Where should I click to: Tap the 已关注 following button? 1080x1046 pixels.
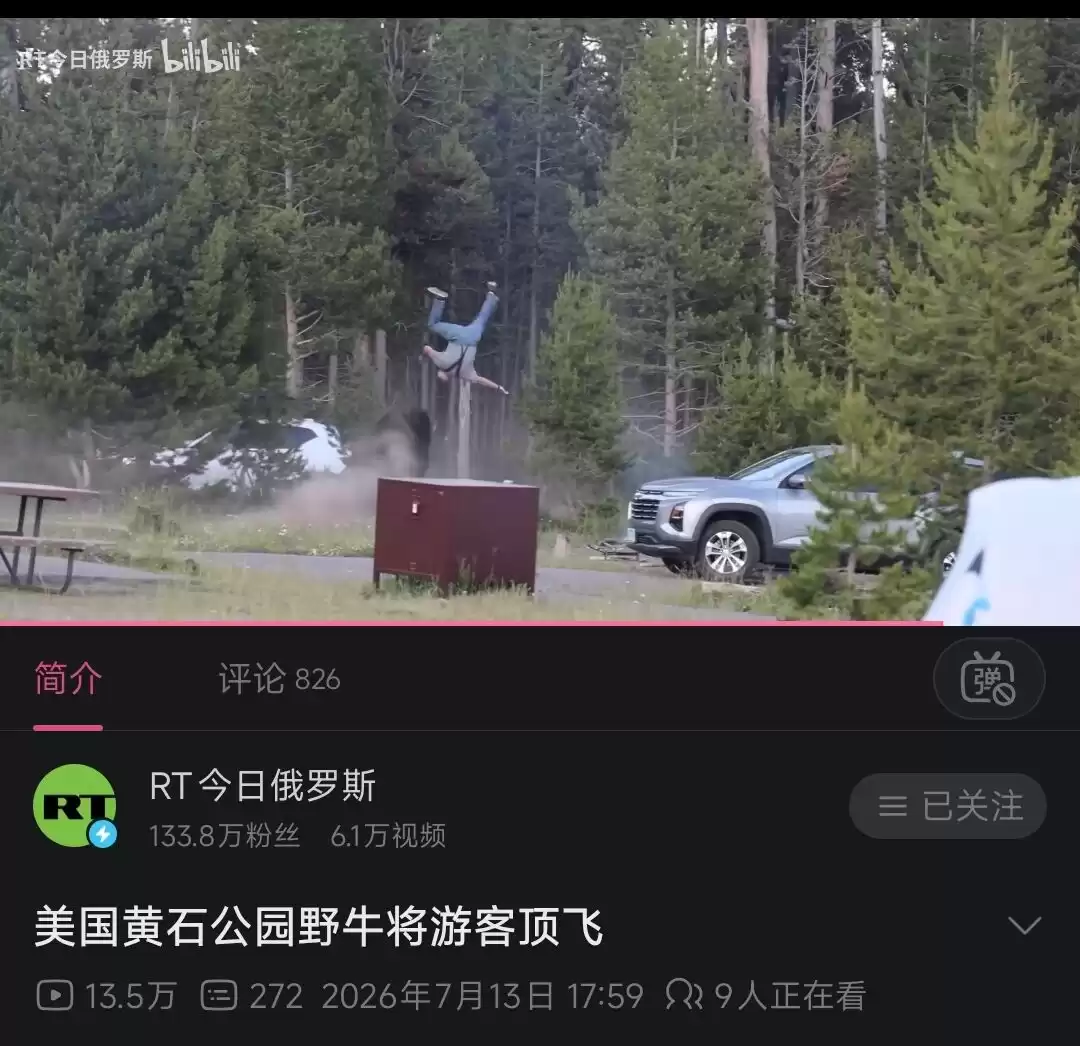pyautogui.click(x=947, y=806)
